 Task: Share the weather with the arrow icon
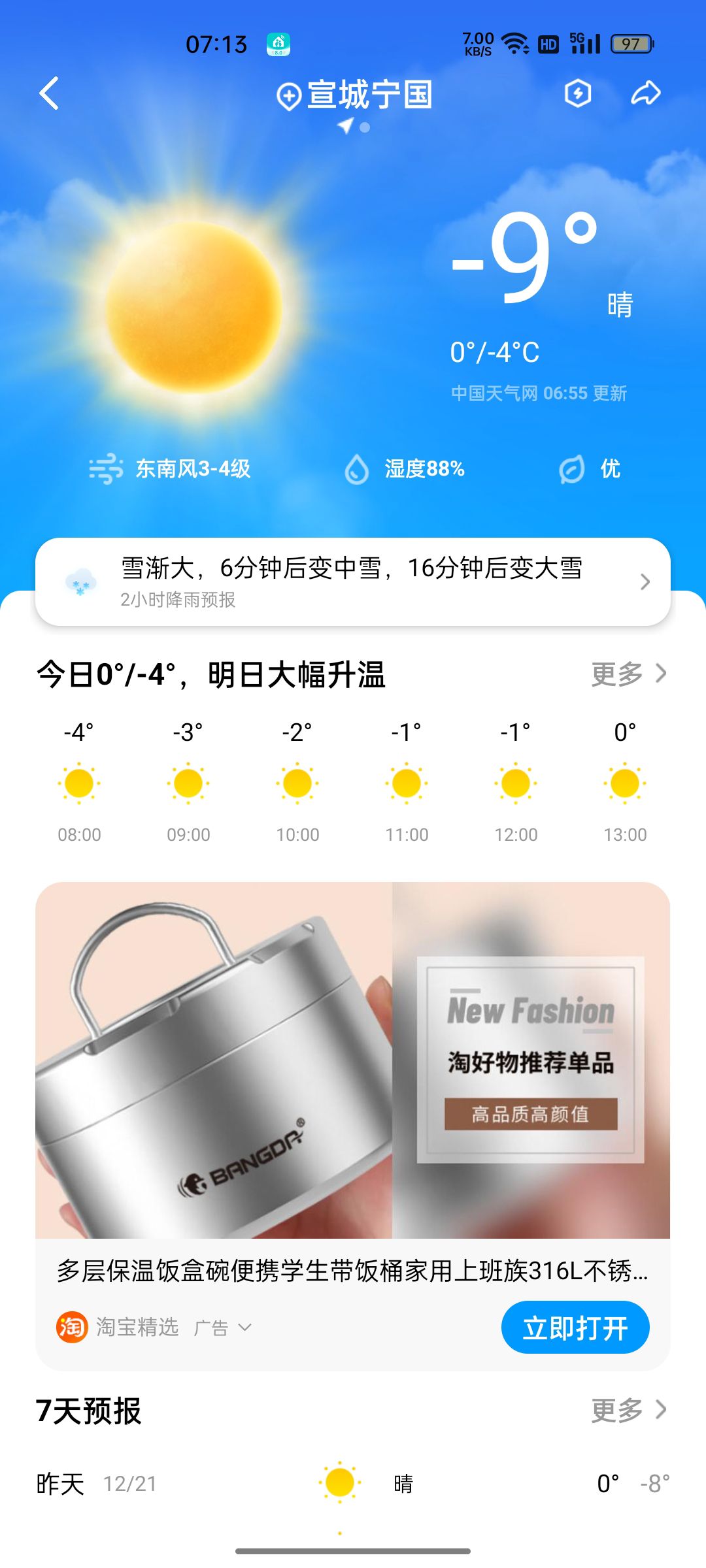click(x=646, y=93)
